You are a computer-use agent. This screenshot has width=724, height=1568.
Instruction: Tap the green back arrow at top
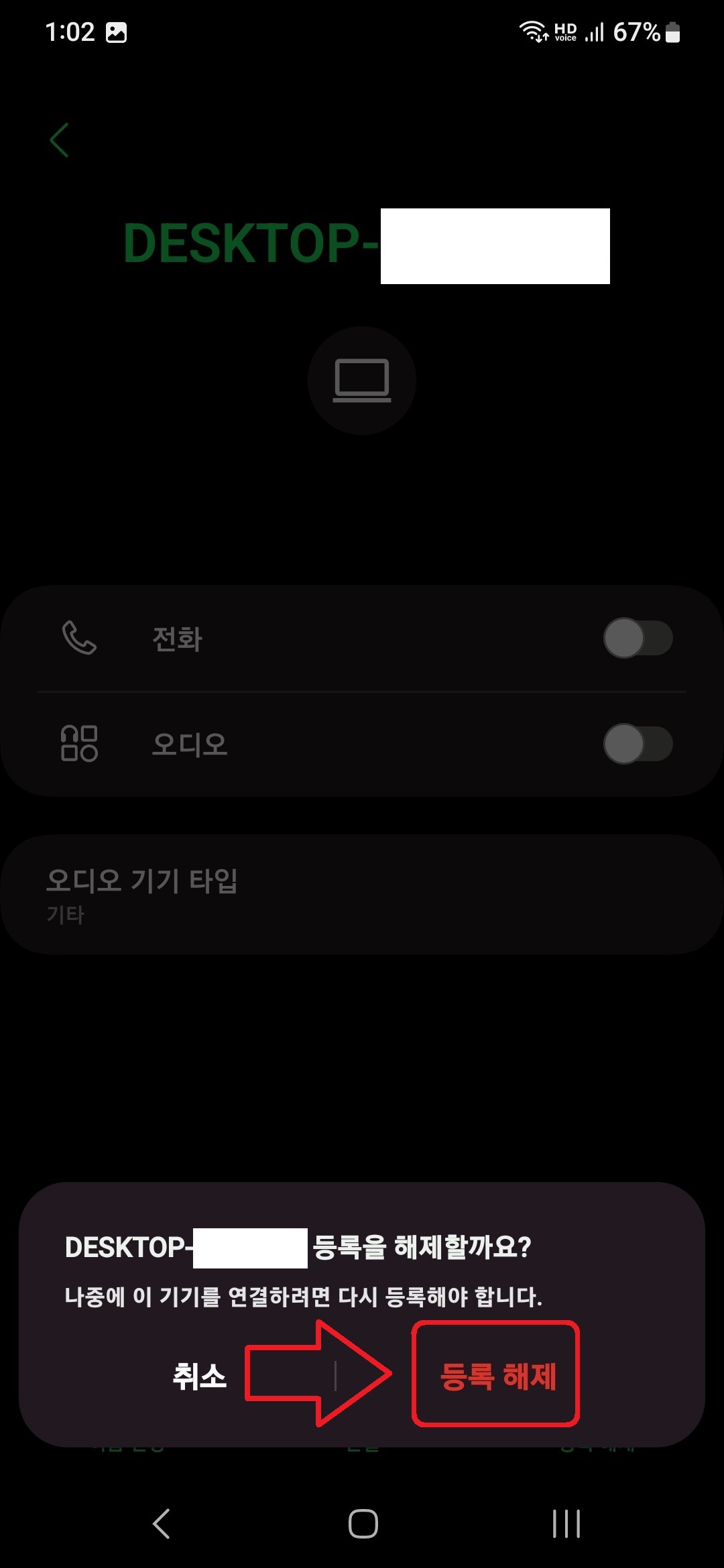click(59, 139)
